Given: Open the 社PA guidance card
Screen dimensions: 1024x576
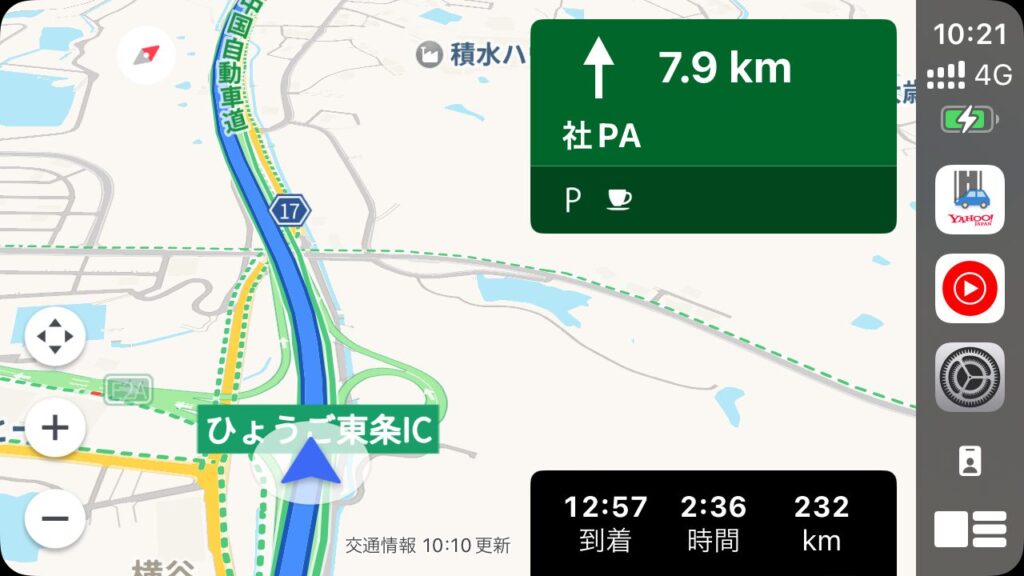Looking at the screenshot, I should 713,126.
